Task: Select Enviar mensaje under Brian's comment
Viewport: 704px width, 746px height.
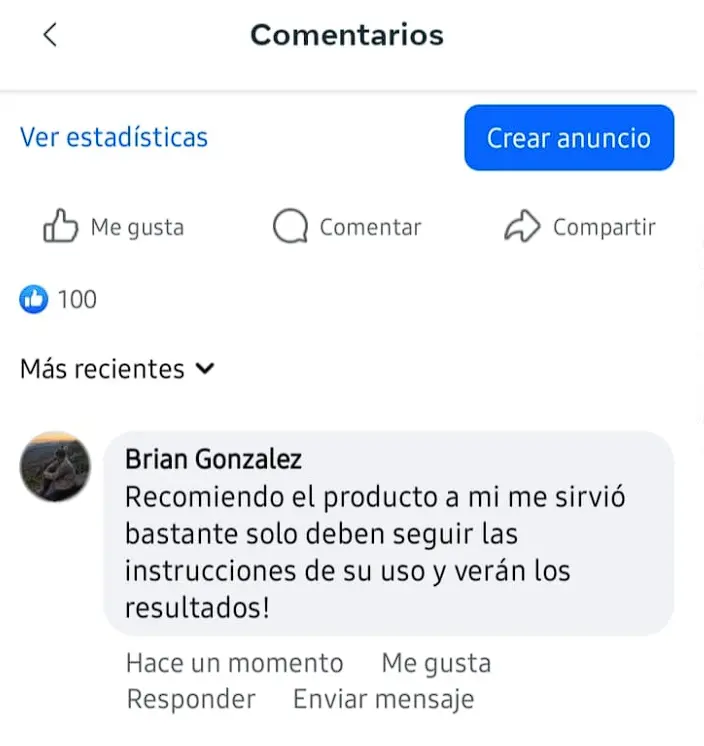Action: pos(383,699)
